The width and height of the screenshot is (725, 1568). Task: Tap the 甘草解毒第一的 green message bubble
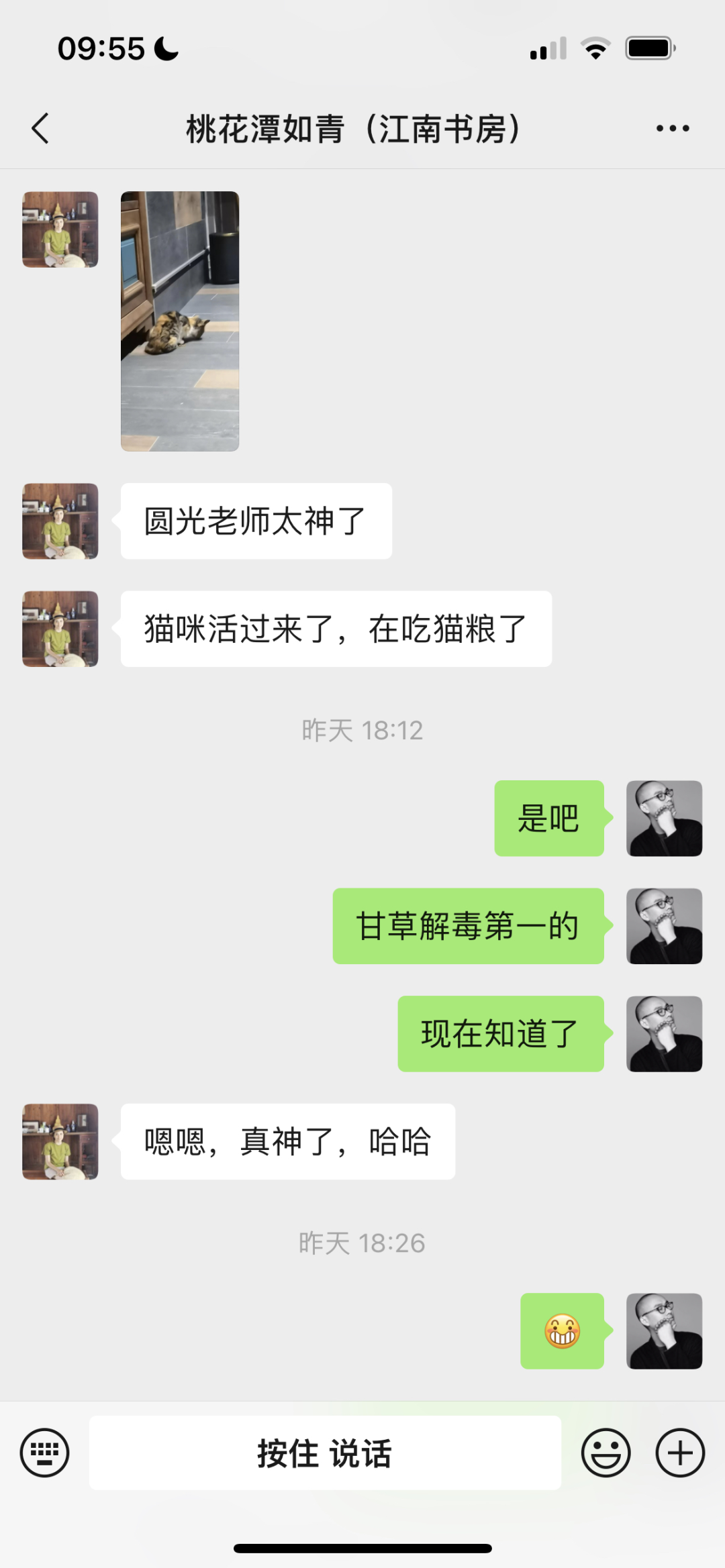[468, 926]
